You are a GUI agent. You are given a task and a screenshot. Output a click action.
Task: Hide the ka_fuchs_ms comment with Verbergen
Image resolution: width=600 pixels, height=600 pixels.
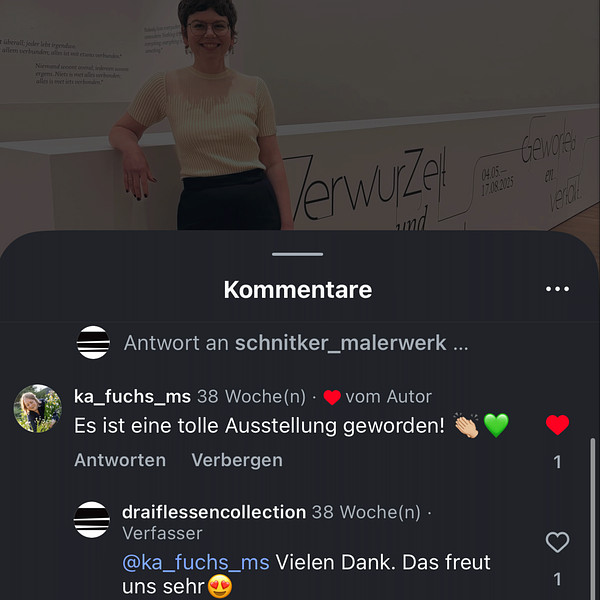(237, 460)
